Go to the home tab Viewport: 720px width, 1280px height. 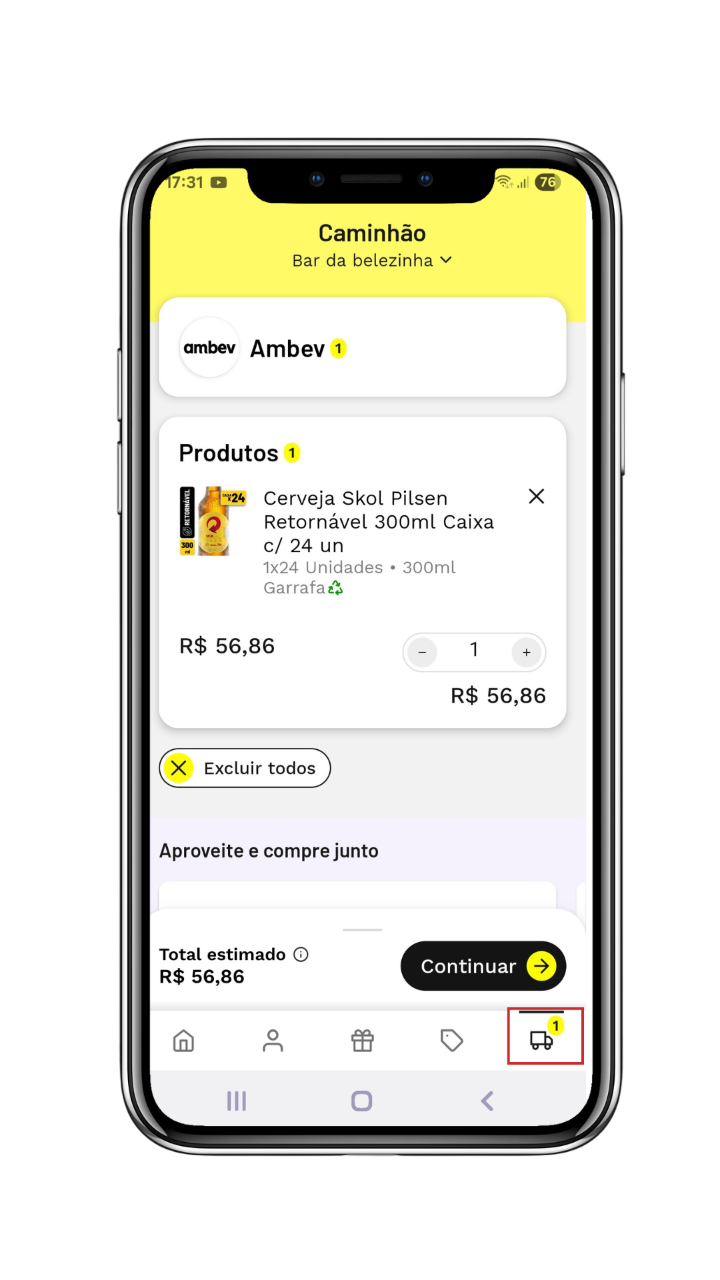click(184, 1041)
